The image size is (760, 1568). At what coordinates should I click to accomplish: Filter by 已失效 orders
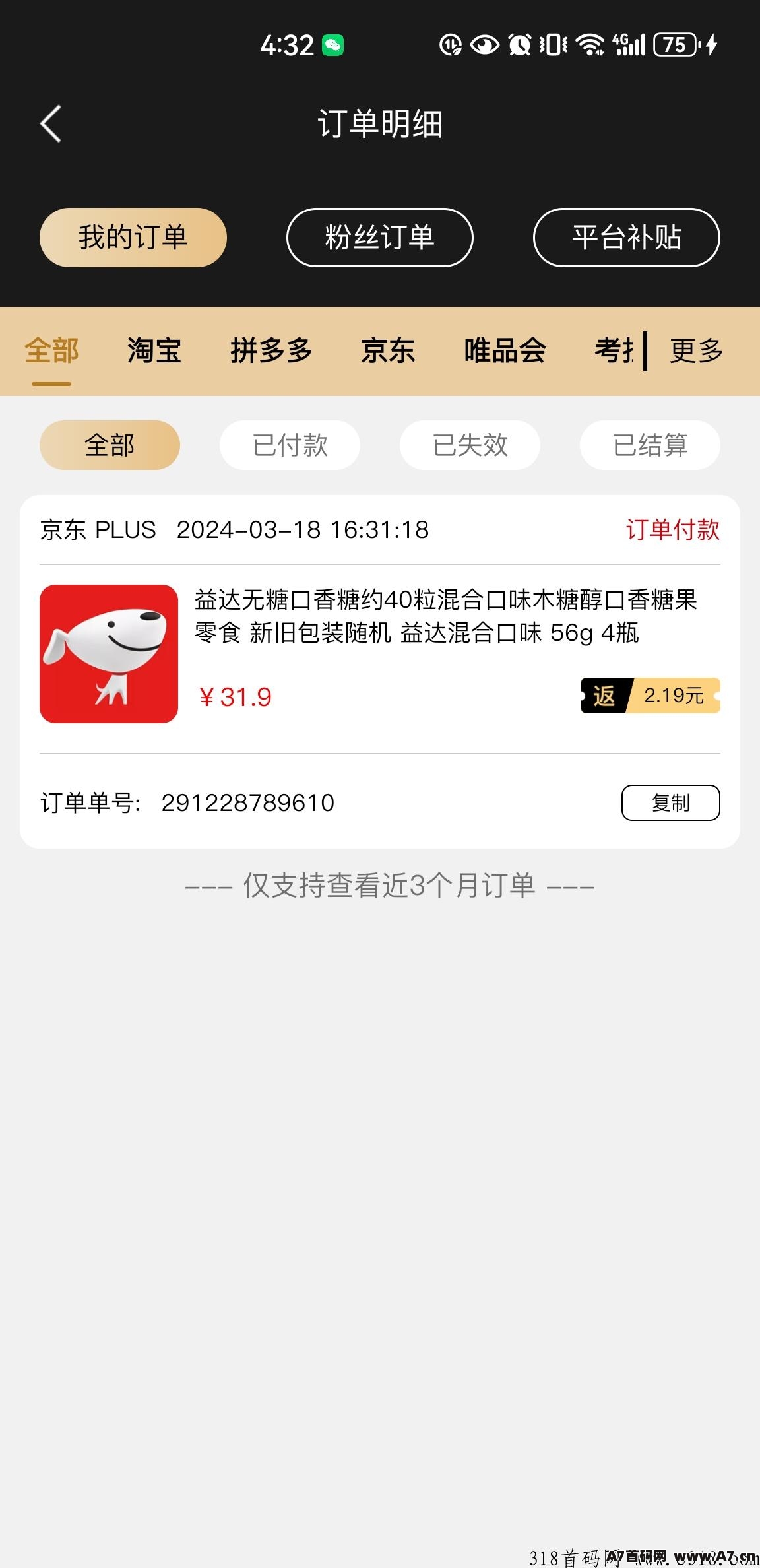[470, 445]
